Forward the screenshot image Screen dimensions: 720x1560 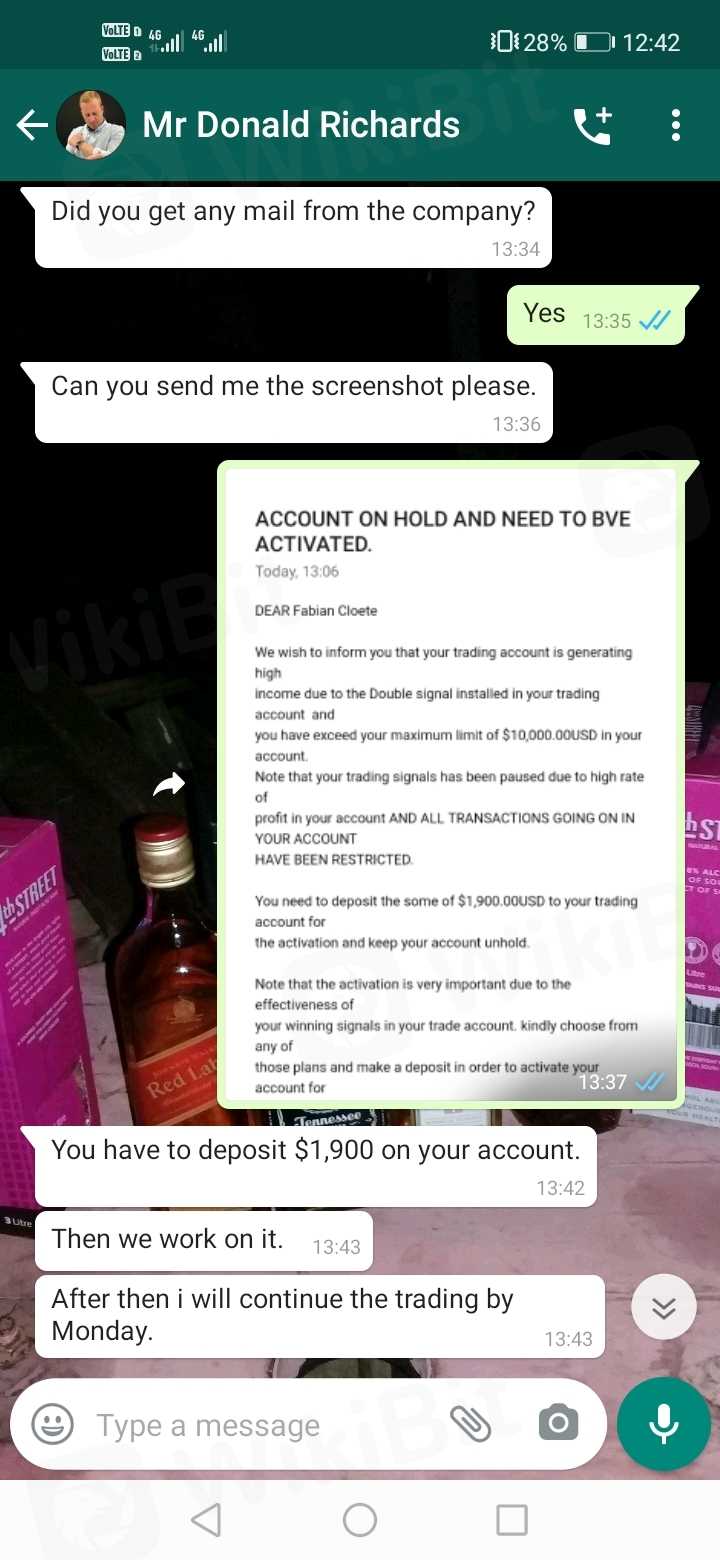(x=169, y=786)
